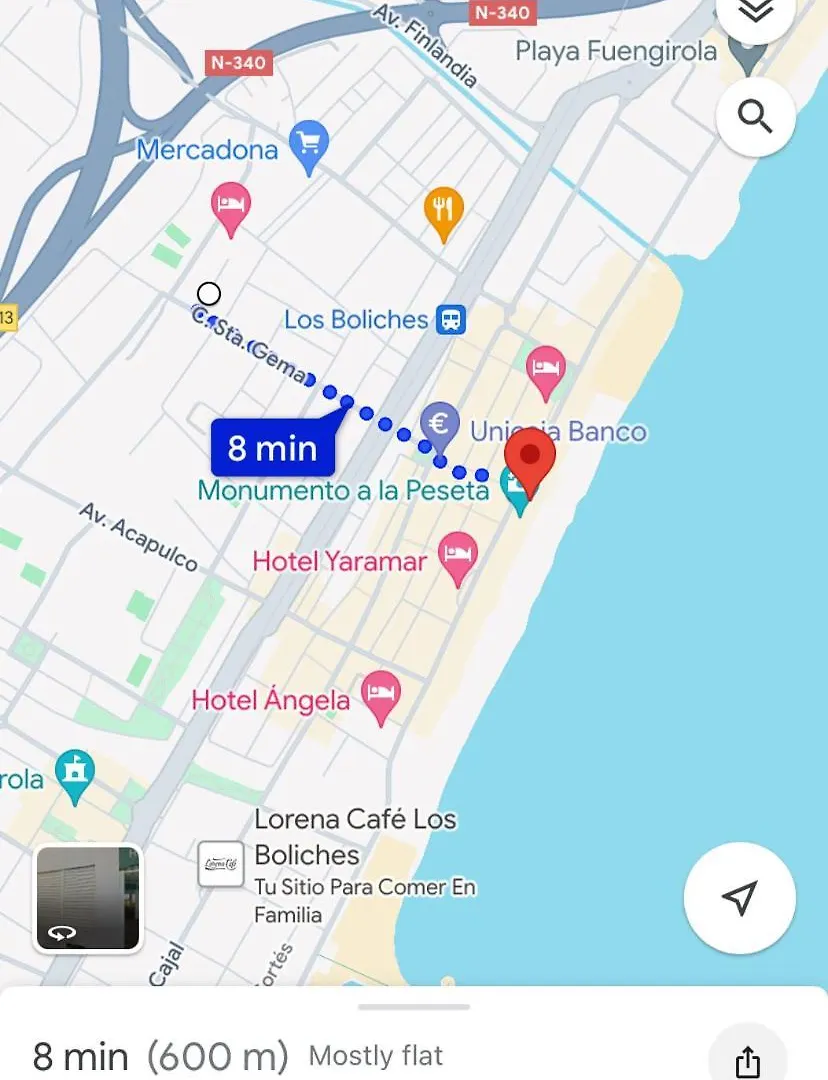
Task: Select Los Boliches station marker
Action: pos(451,320)
